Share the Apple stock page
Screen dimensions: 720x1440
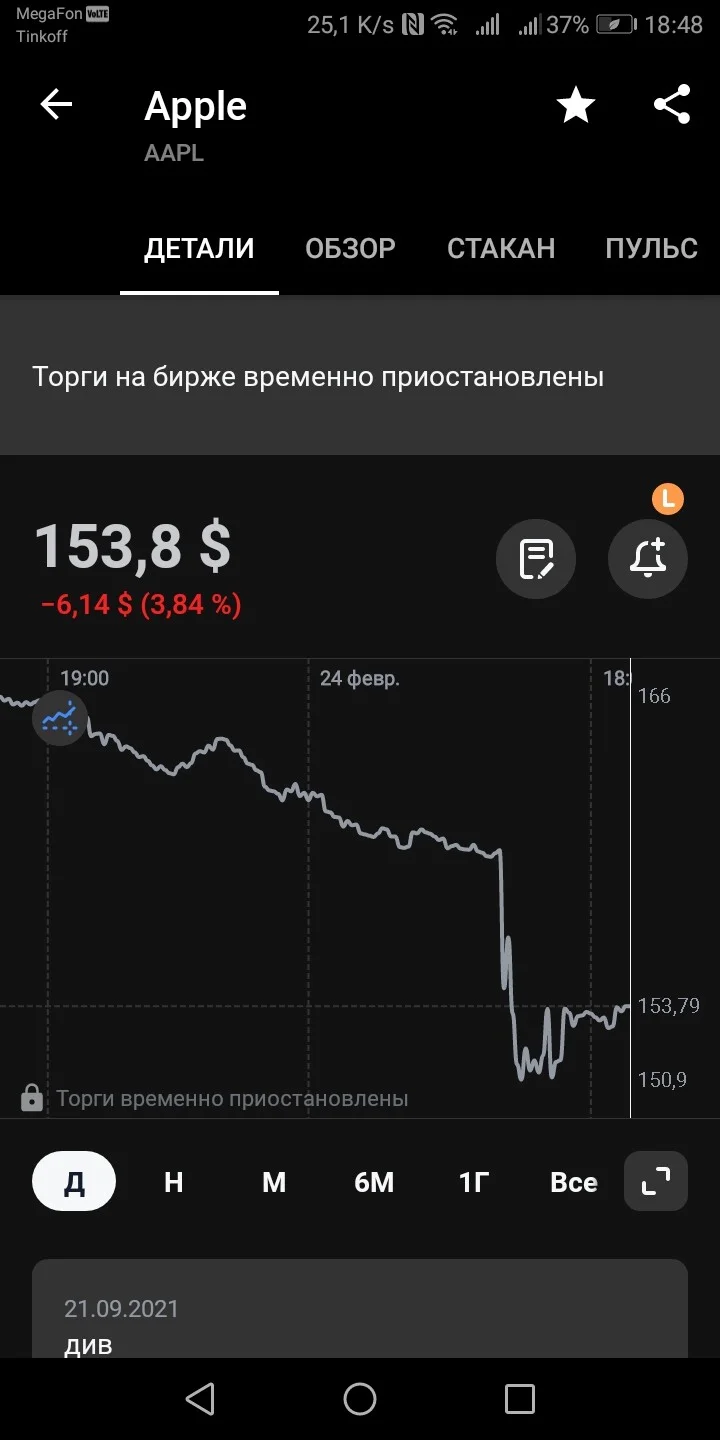point(672,104)
